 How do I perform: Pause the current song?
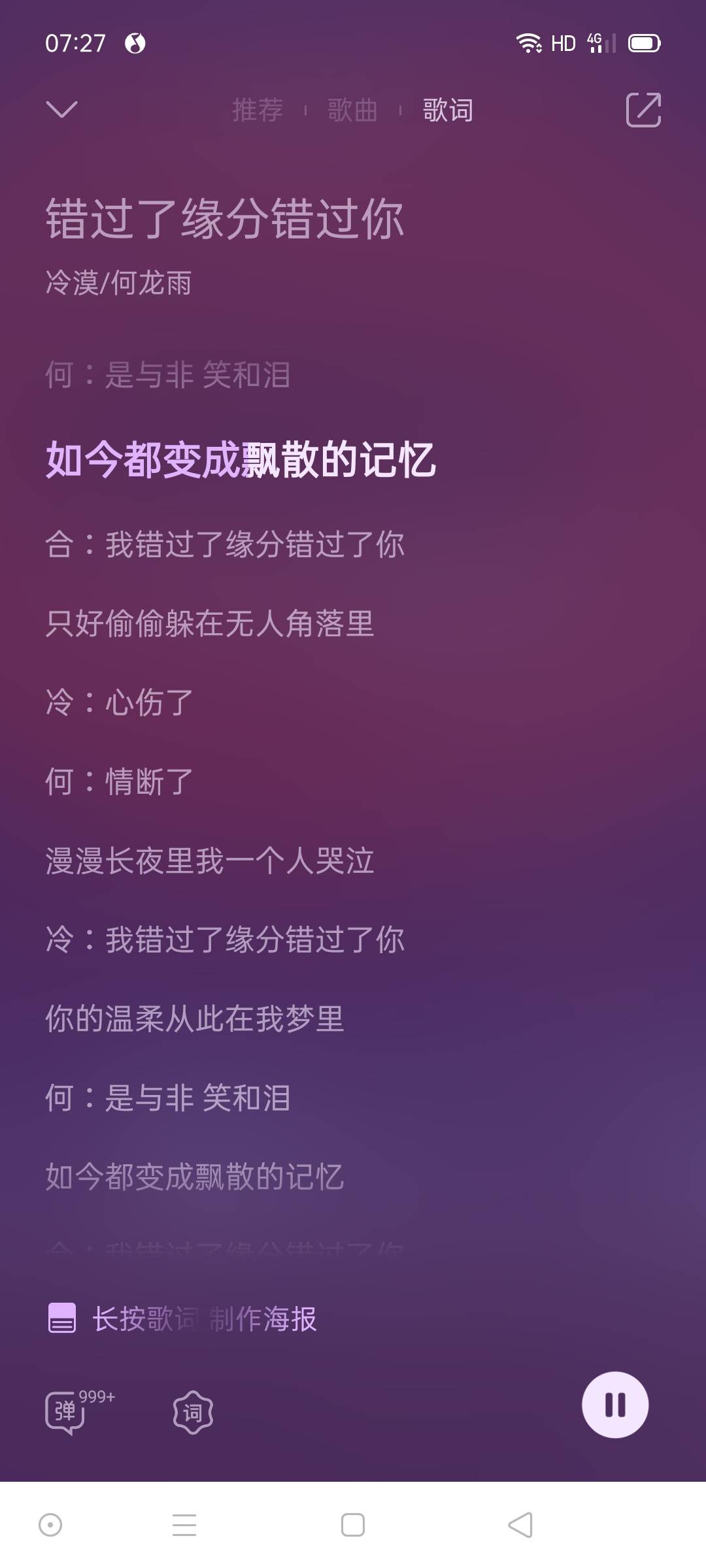(614, 1404)
